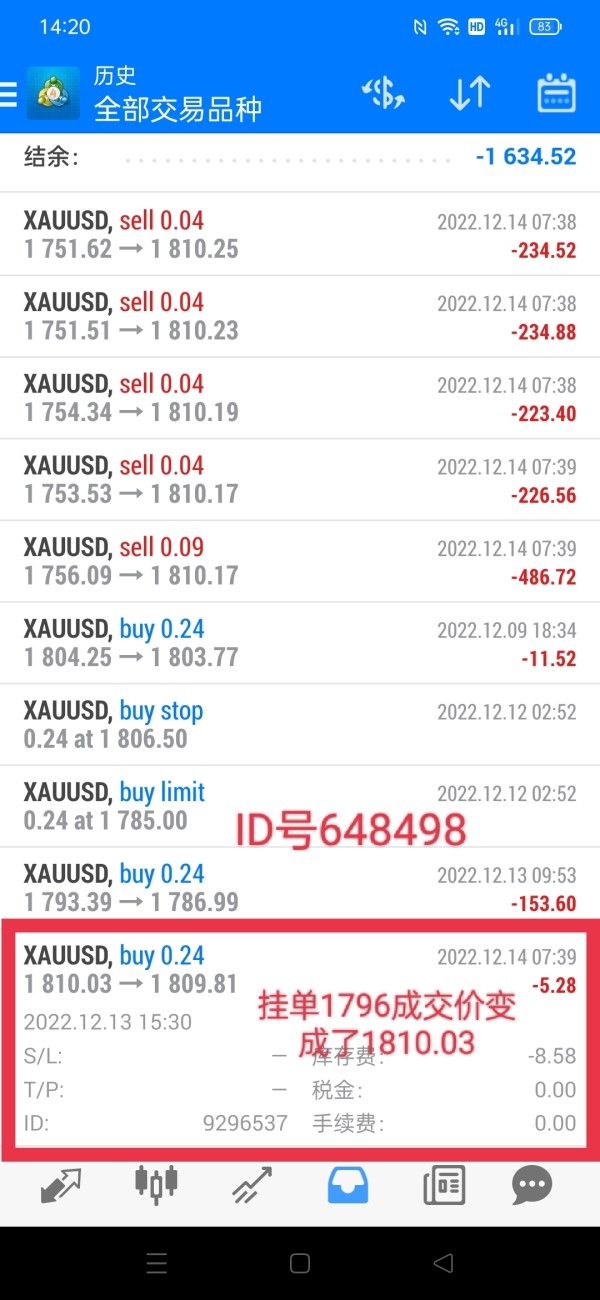The width and height of the screenshot is (600, 1300).
Task: Open the symbol filter icon
Action: (382, 93)
